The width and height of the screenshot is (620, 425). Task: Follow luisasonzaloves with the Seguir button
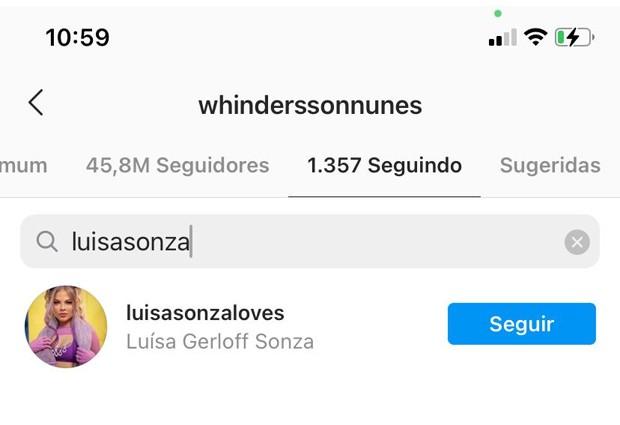pyautogui.click(x=521, y=324)
